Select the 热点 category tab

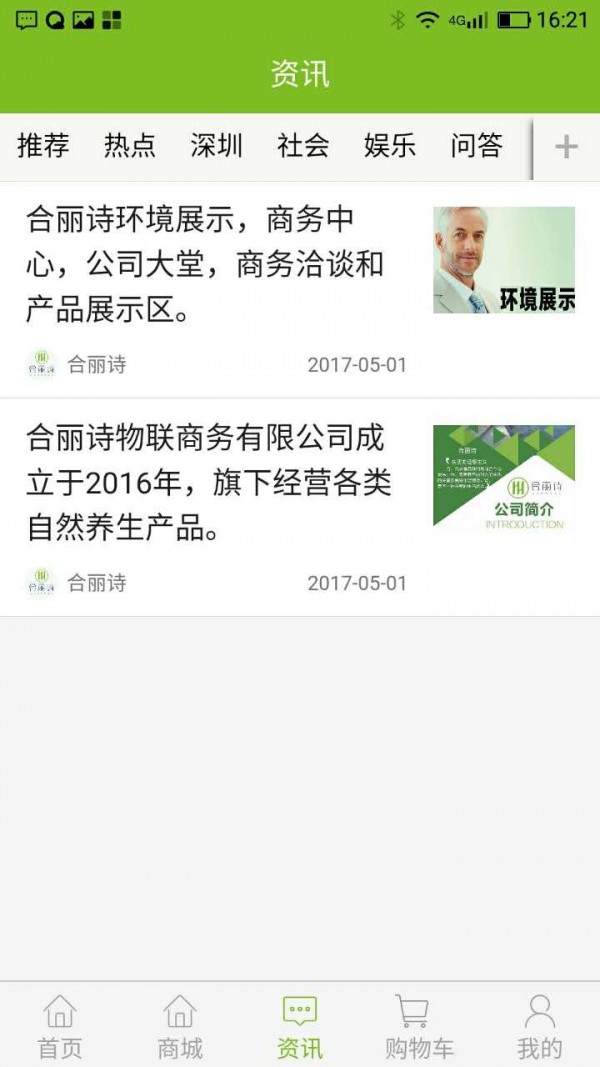pos(130,146)
